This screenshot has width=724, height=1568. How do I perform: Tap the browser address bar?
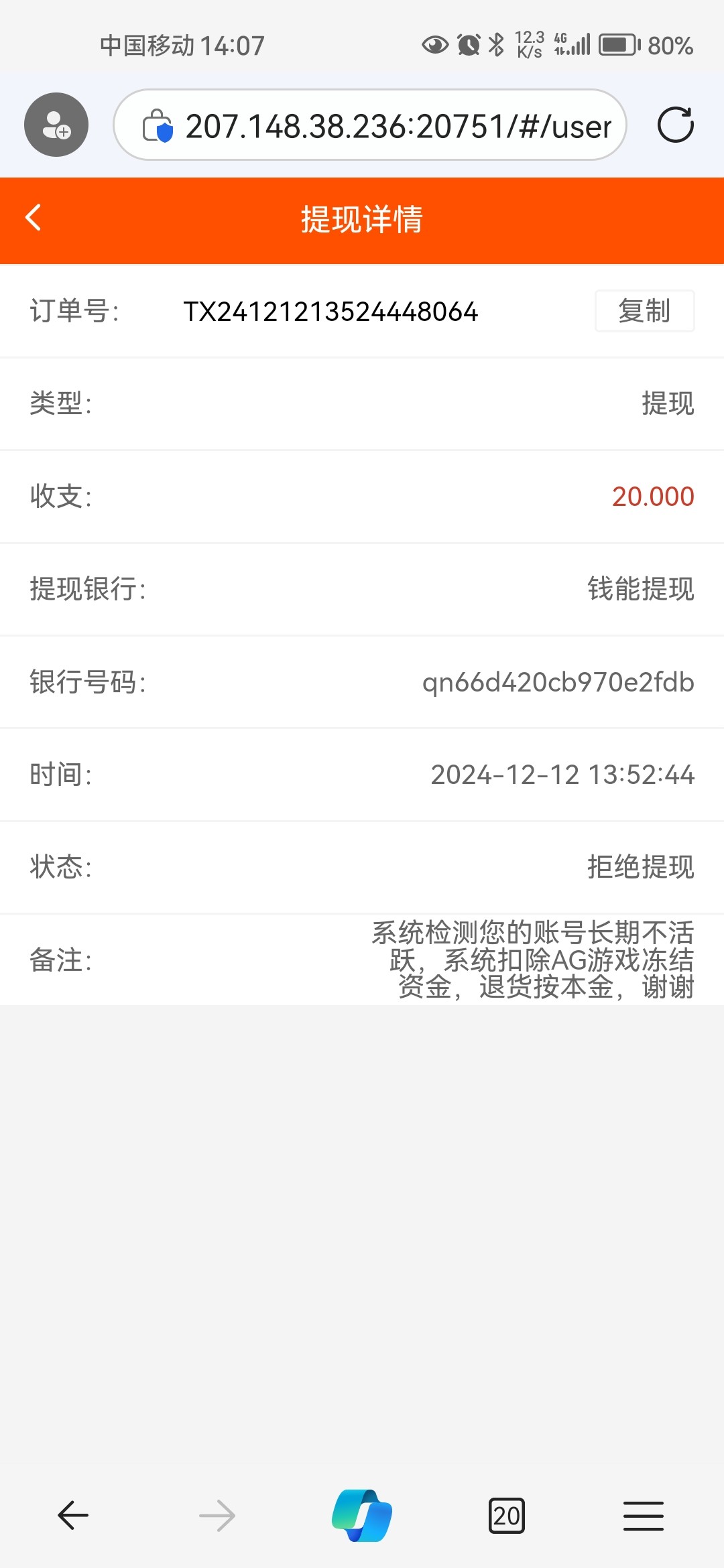click(370, 125)
